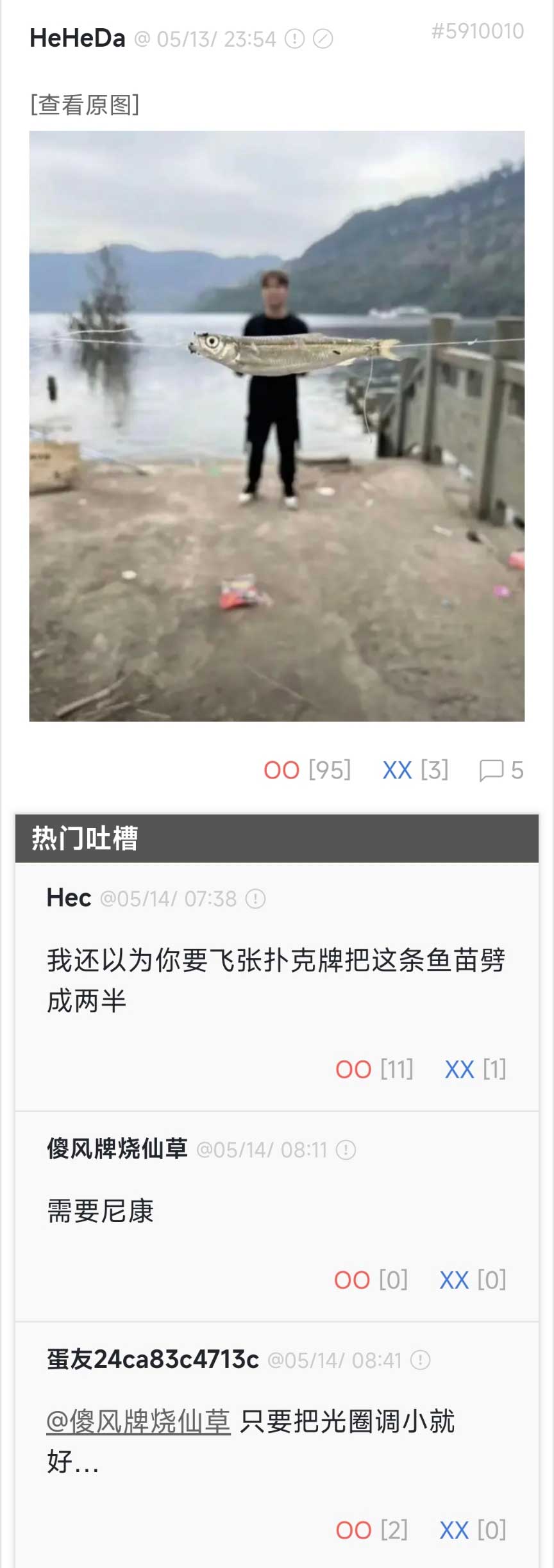Tap the report icon next to HeHeDa's timestamp

pyautogui.click(x=294, y=39)
